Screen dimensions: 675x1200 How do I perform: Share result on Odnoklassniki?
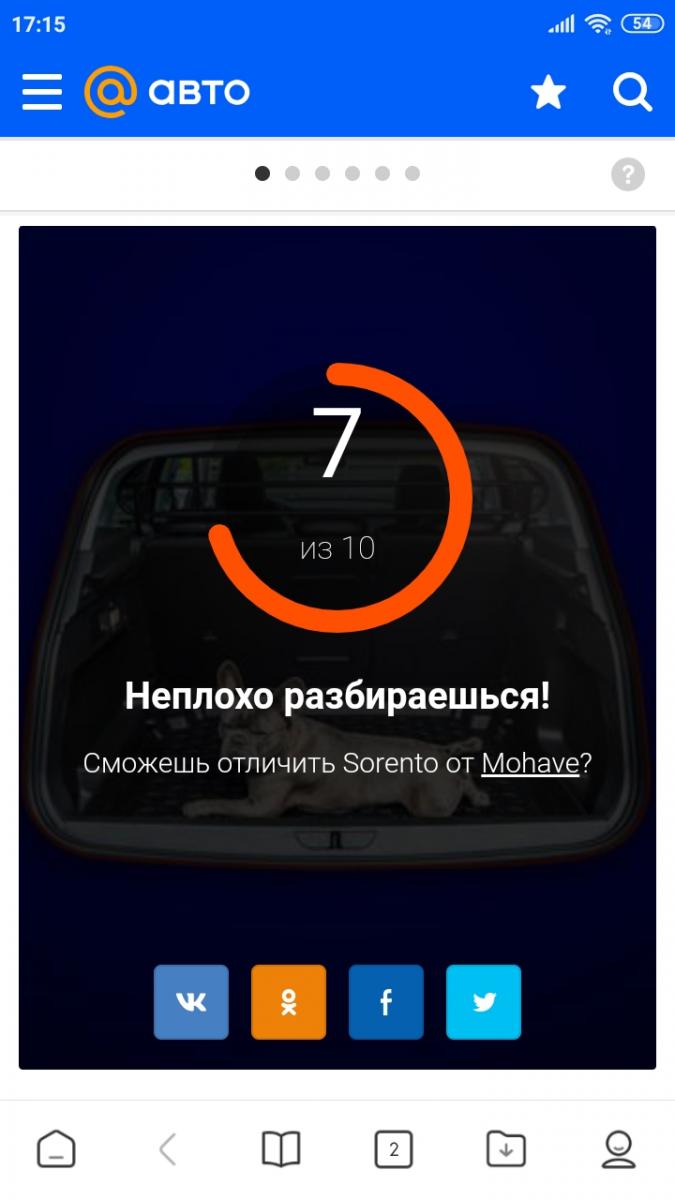(288, 1002)
